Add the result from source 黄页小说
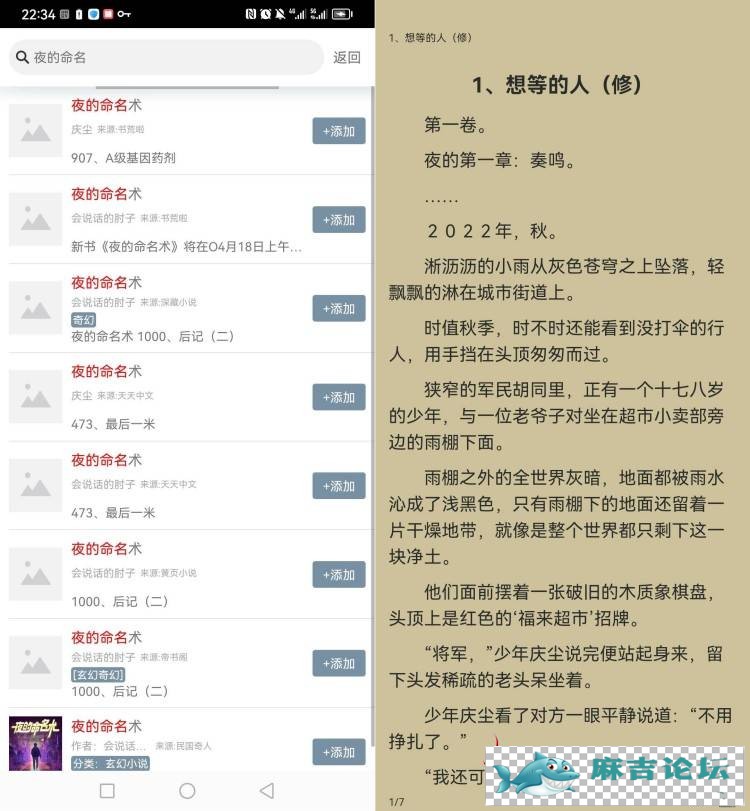 (338, 574)
